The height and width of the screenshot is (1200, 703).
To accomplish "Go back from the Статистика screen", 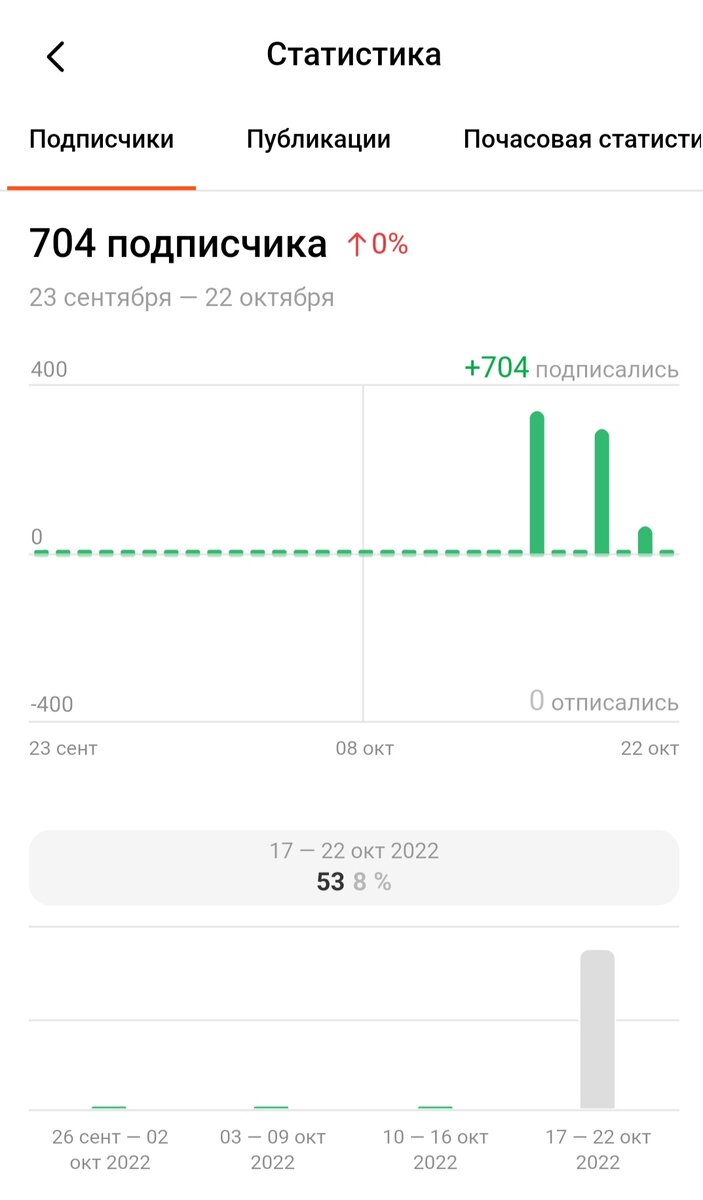I will click(x=56, y=57).
